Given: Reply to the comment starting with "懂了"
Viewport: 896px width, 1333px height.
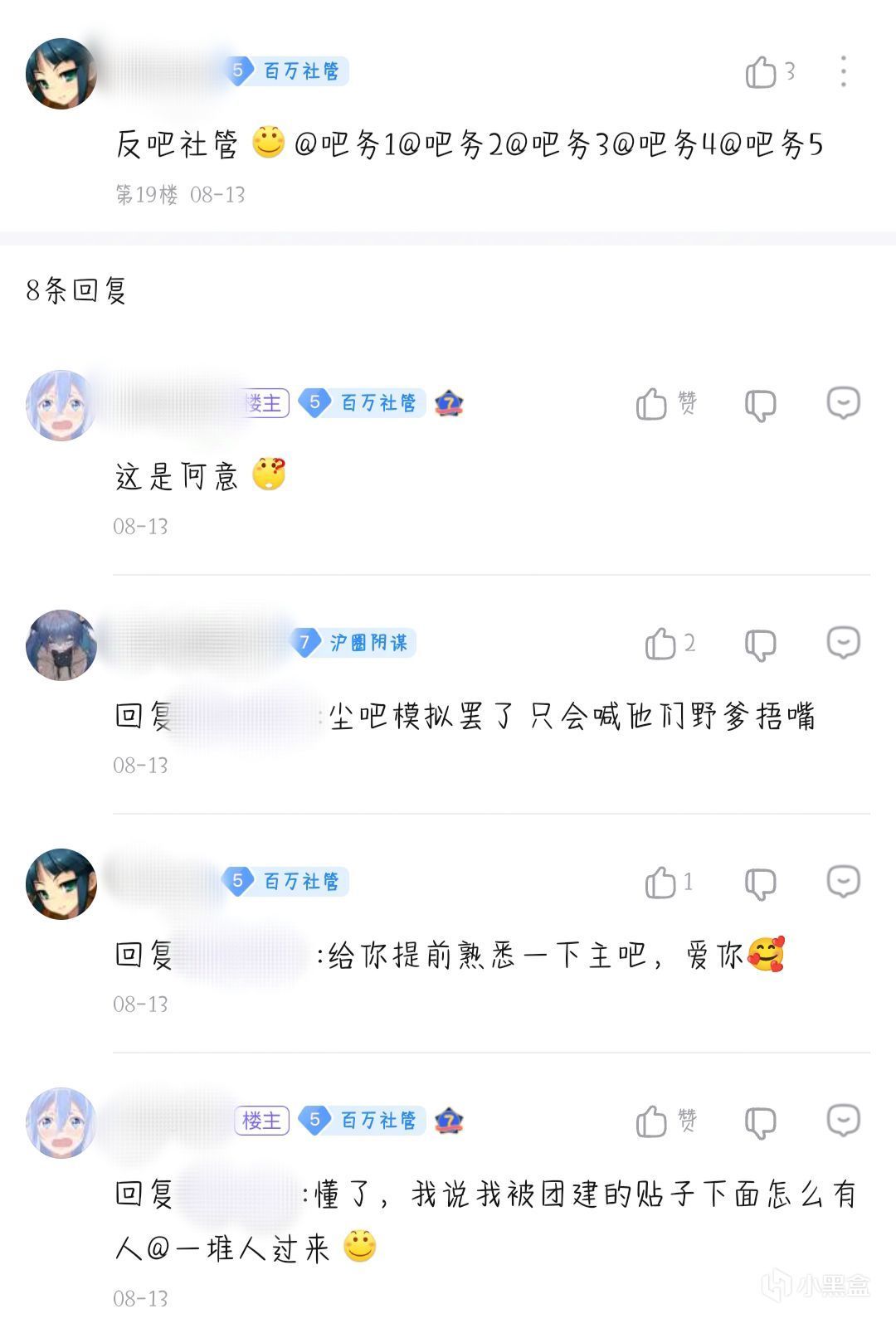Looking at the screenshot, I should pyautogui.click(x=843, y=1121).
